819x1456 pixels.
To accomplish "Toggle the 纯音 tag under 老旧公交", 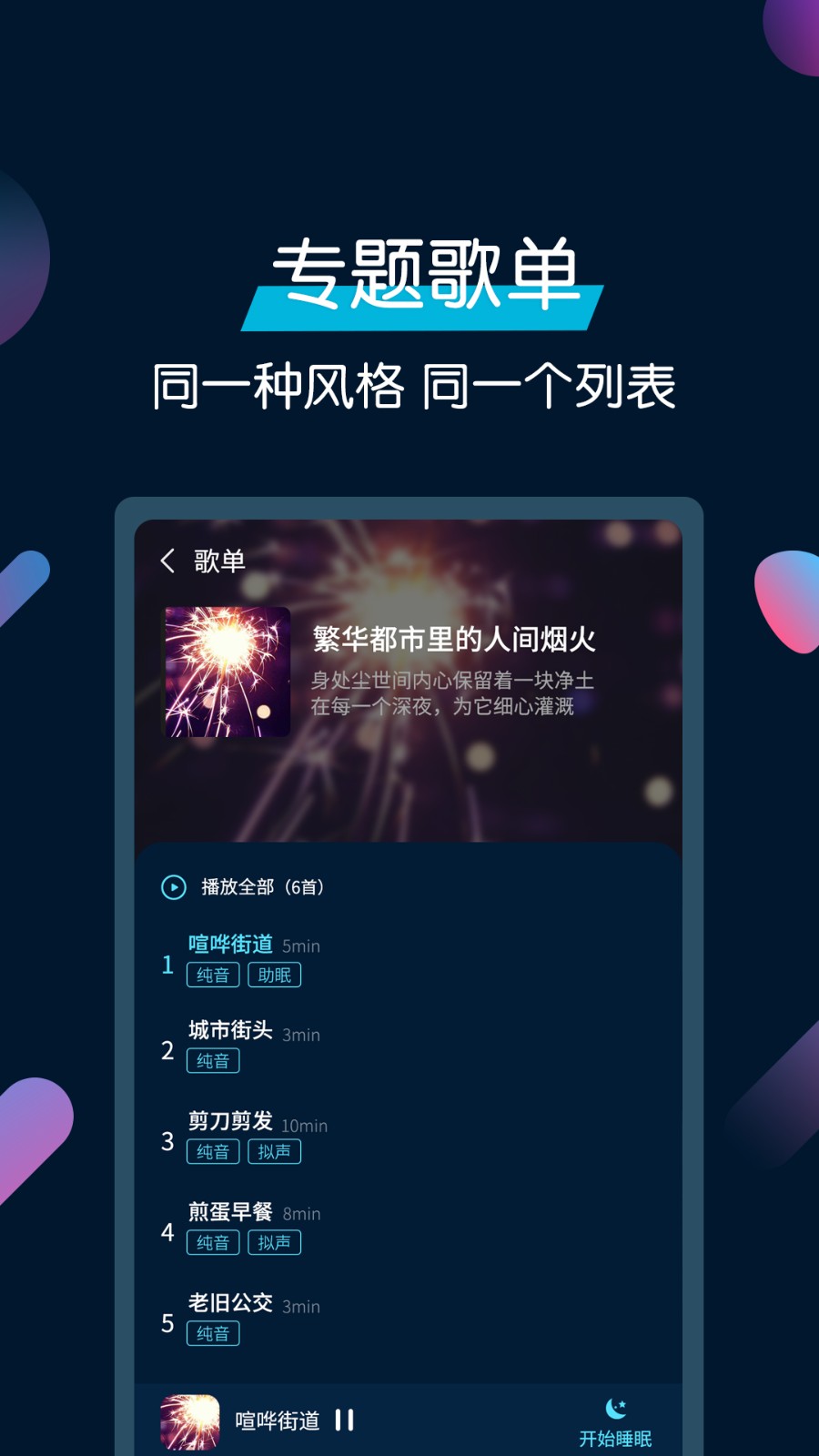I will point(212,1334).
